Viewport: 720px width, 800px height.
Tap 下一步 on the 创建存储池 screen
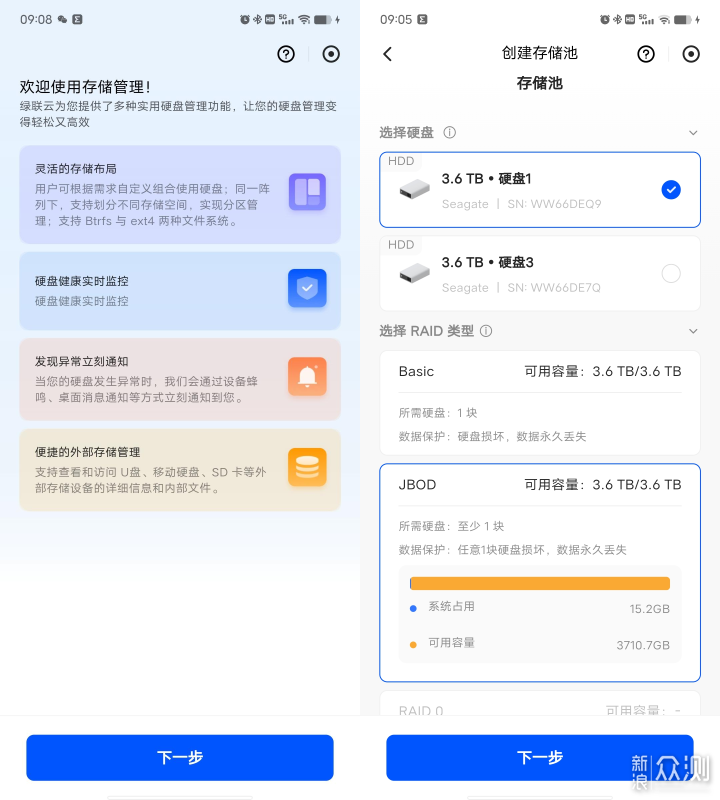(540, 757)
